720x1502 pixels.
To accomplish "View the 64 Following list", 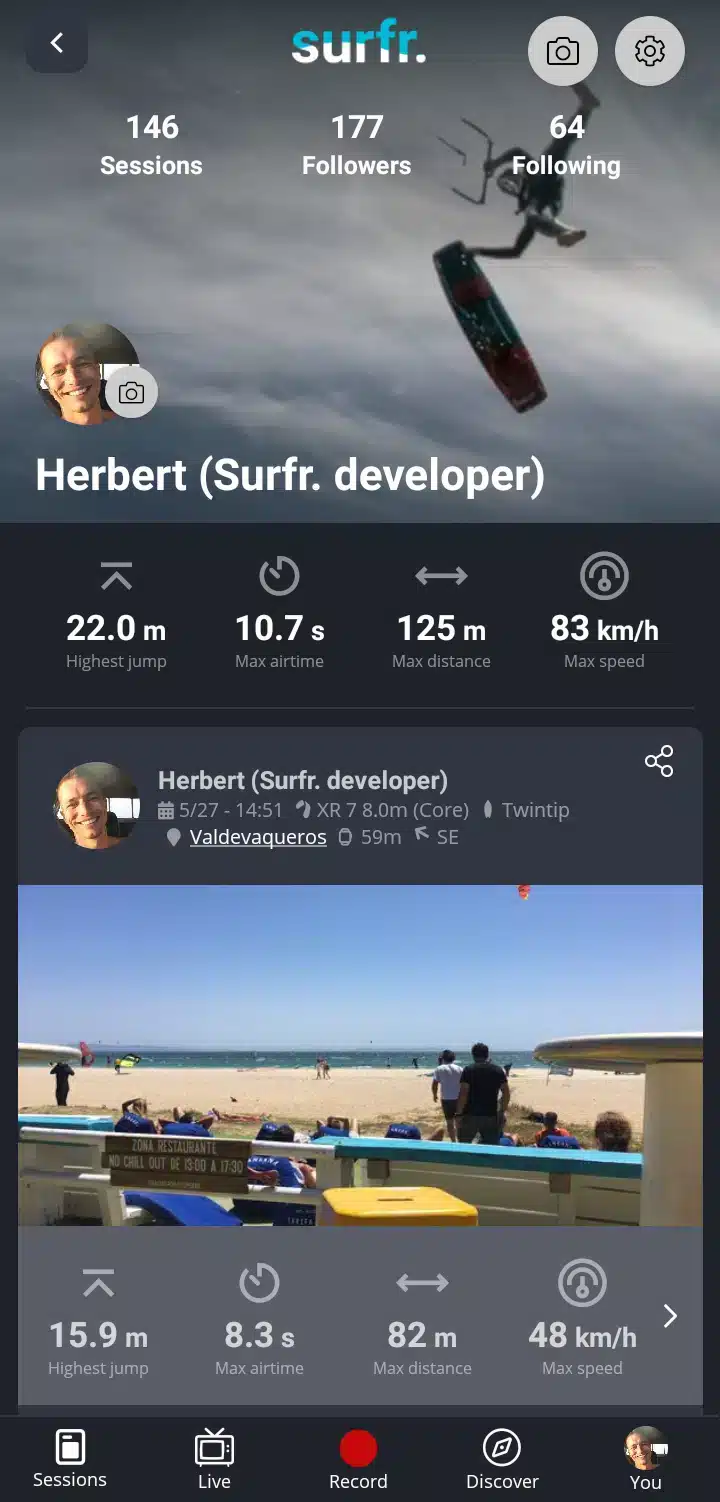I will (x=566, y=145).
